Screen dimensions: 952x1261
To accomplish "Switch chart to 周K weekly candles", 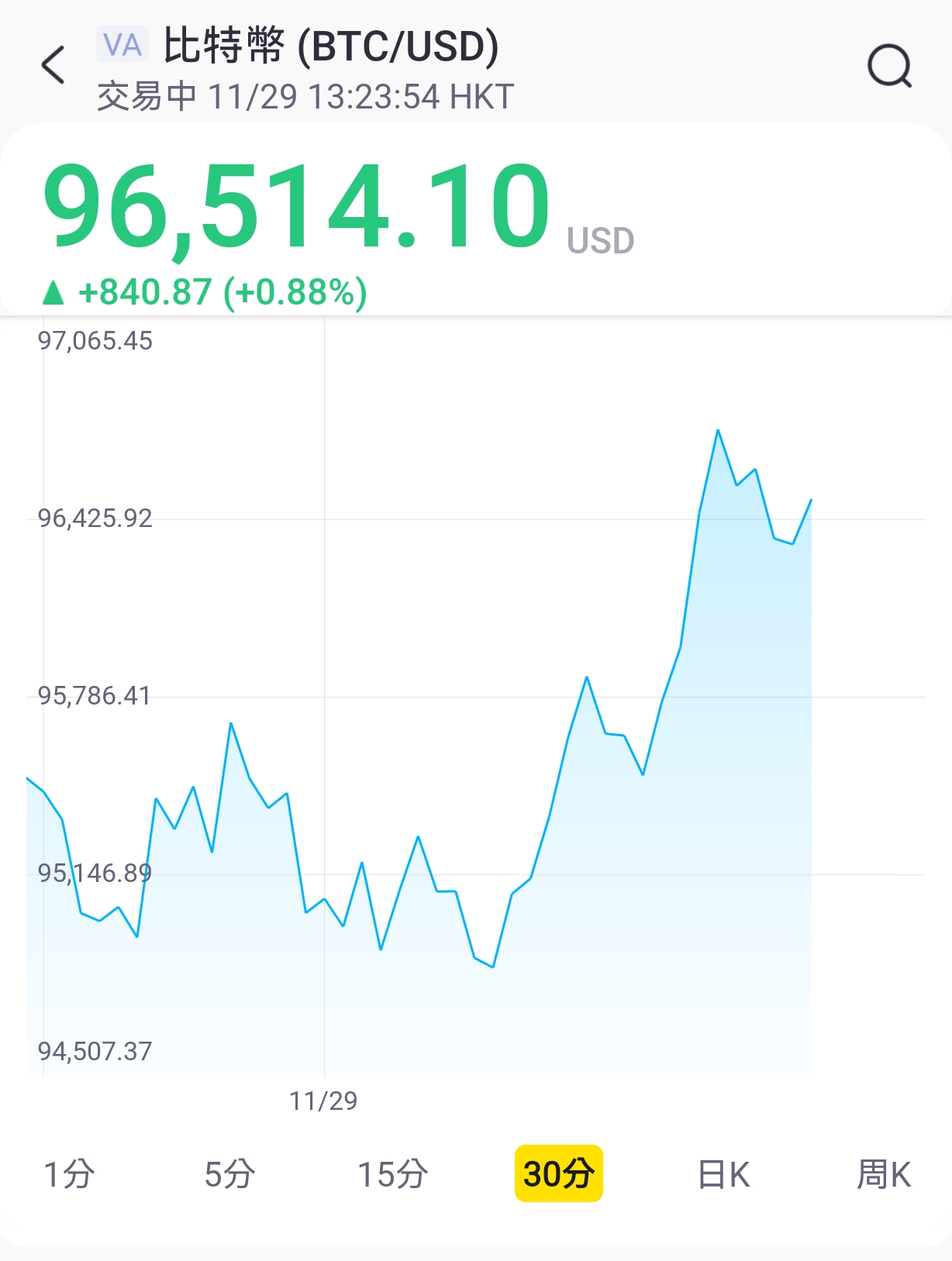I will (882, 1173).
